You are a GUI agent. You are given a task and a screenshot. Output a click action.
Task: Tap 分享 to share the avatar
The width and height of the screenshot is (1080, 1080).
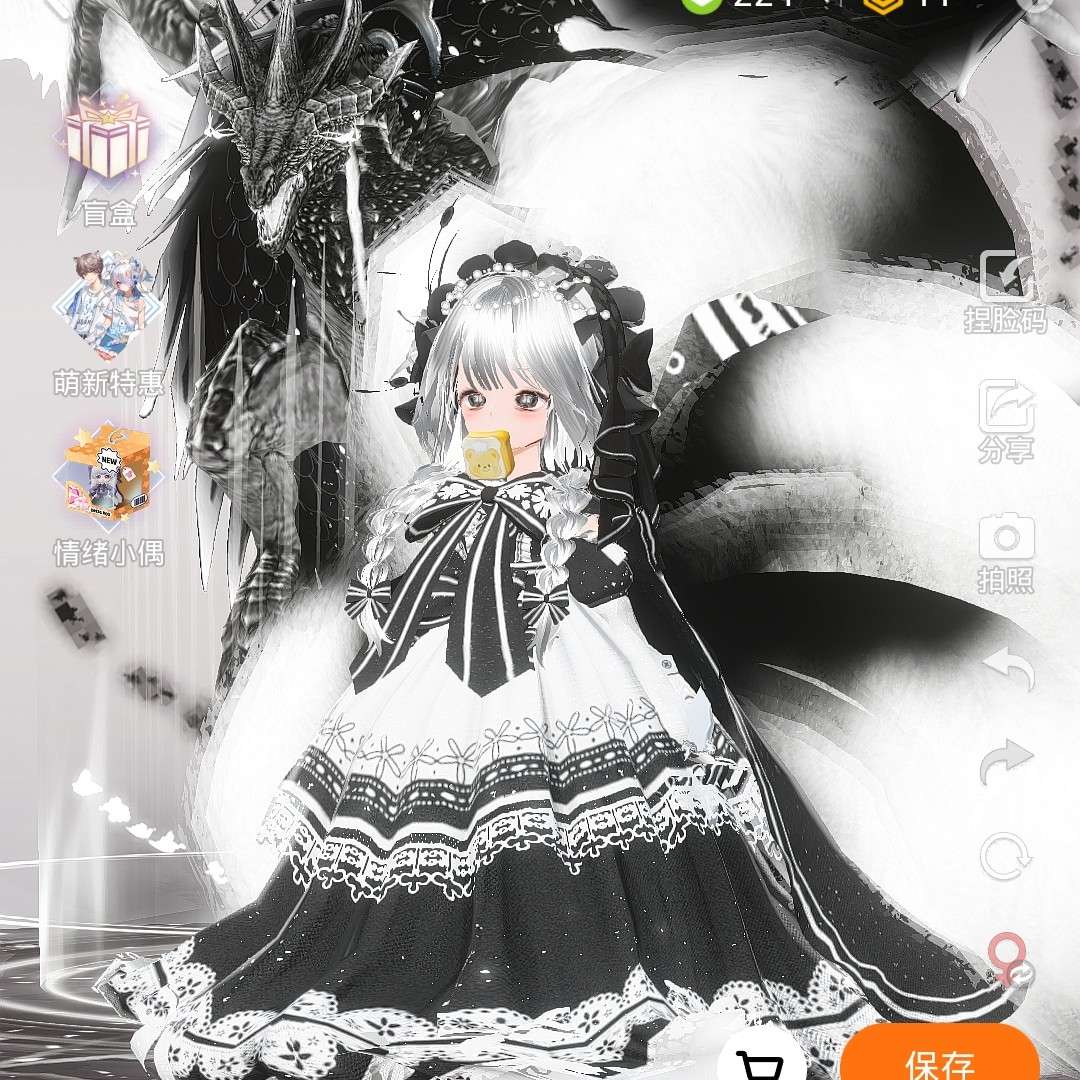[x=1006, y=420]
